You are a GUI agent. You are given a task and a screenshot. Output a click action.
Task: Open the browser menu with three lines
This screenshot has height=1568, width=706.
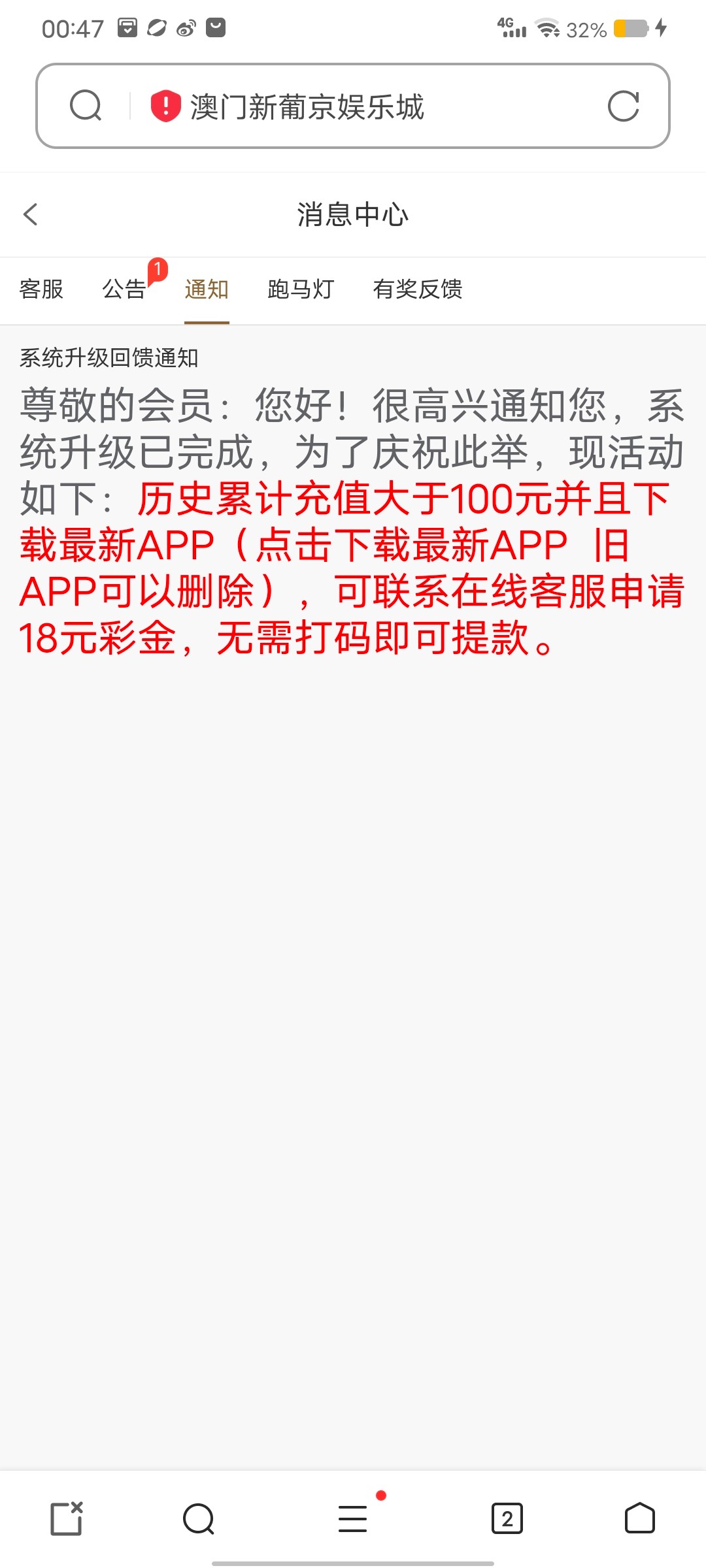353,1518
